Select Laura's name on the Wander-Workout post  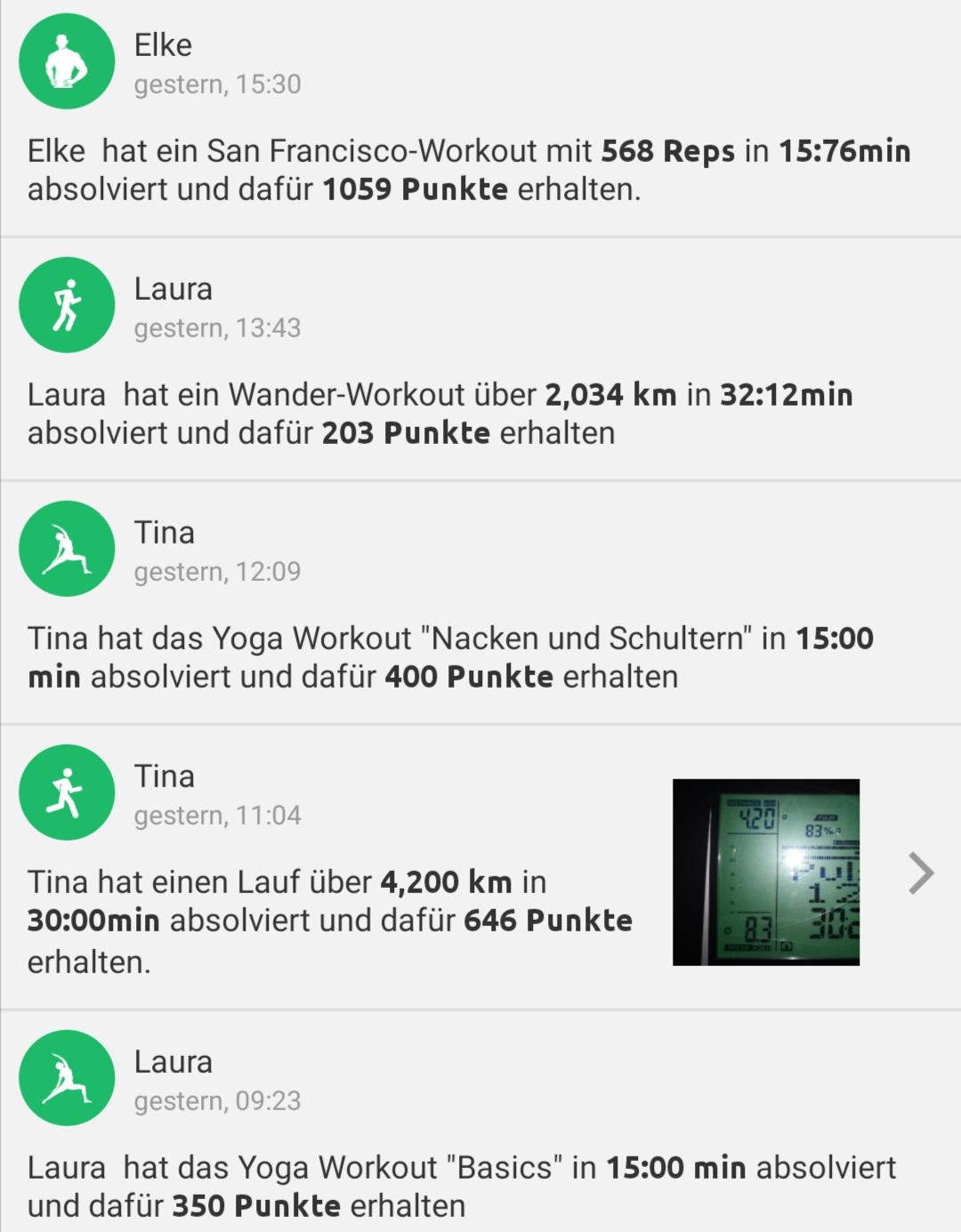coord(173,288)
